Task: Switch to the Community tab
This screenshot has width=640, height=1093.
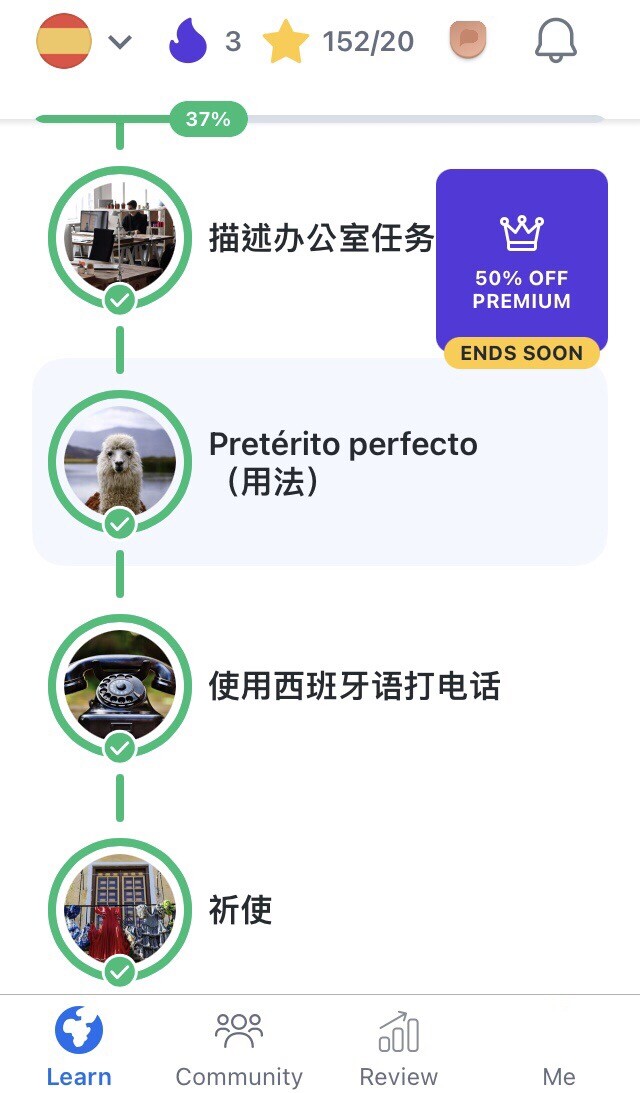Action: [238, 1047]
